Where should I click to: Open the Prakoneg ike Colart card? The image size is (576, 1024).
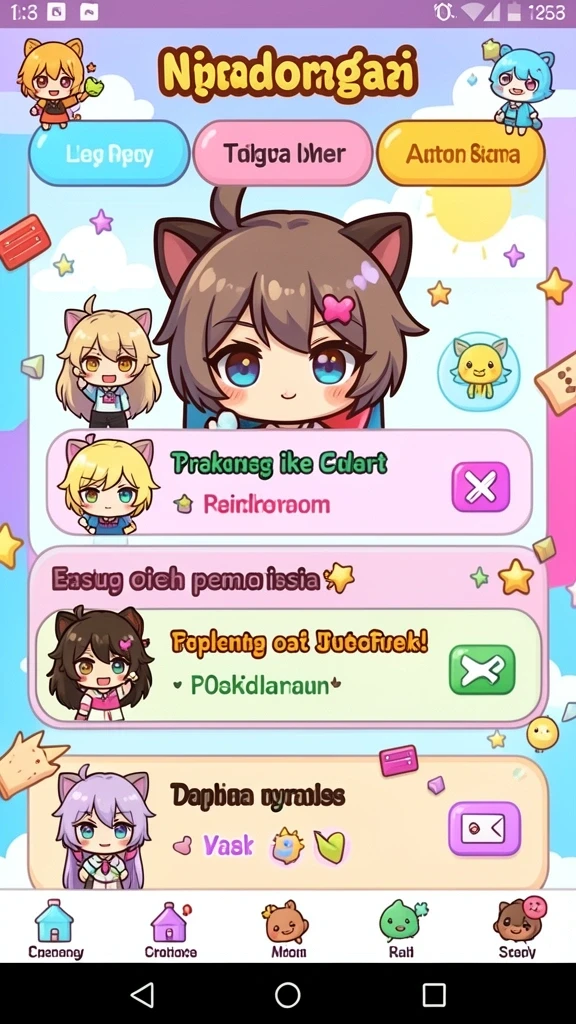pos(289,483)
